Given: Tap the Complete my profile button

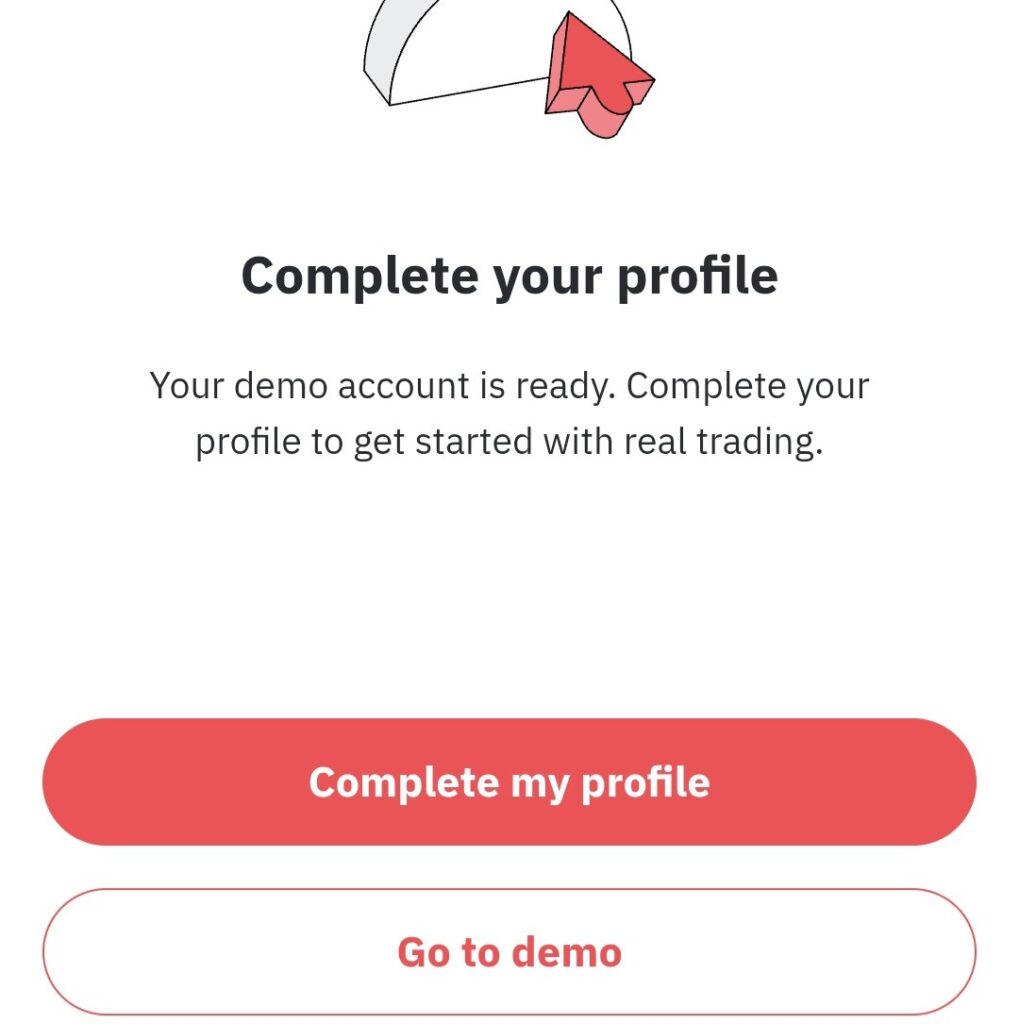Looking at the screenshot, I should [x=509, y=782].
